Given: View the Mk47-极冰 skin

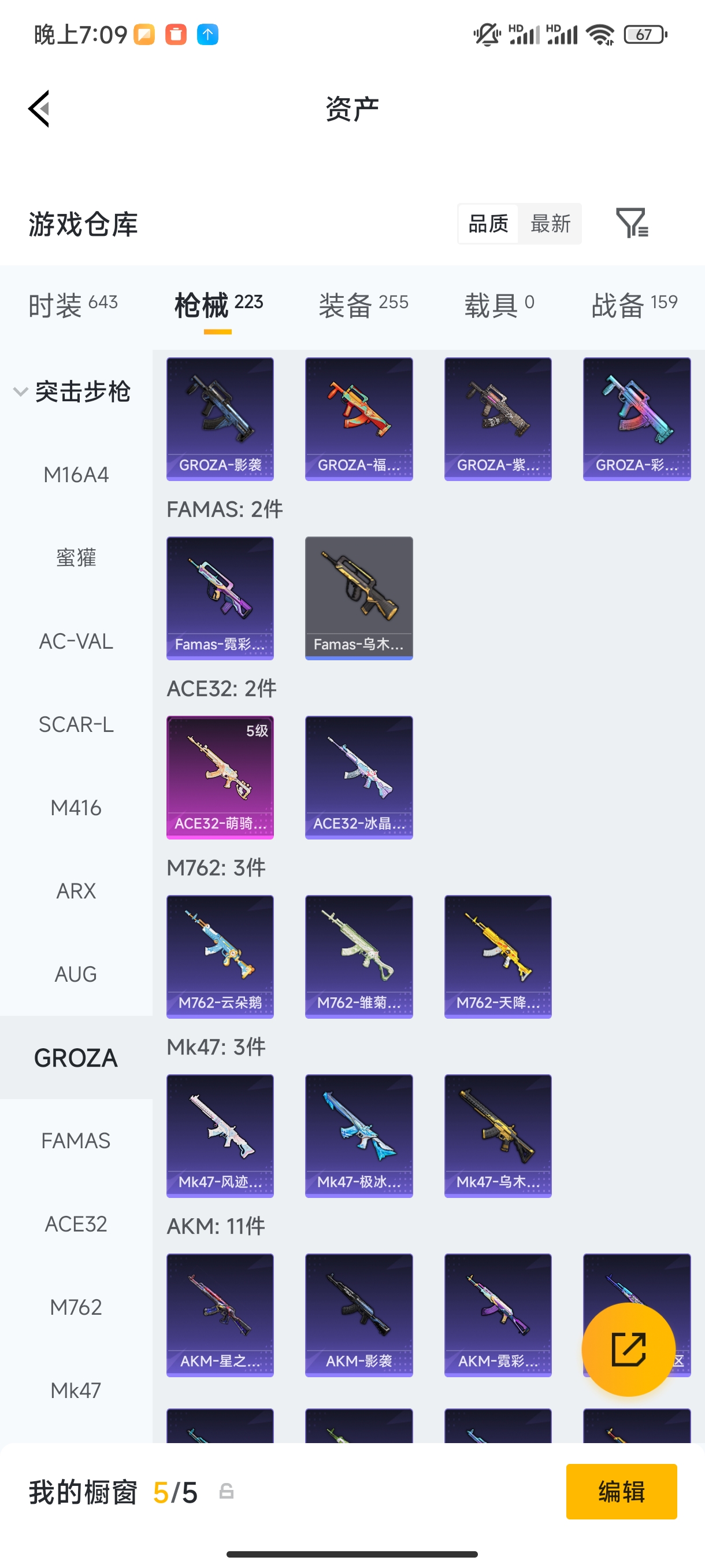Looking at the screenshot, I should point(359,1135).
